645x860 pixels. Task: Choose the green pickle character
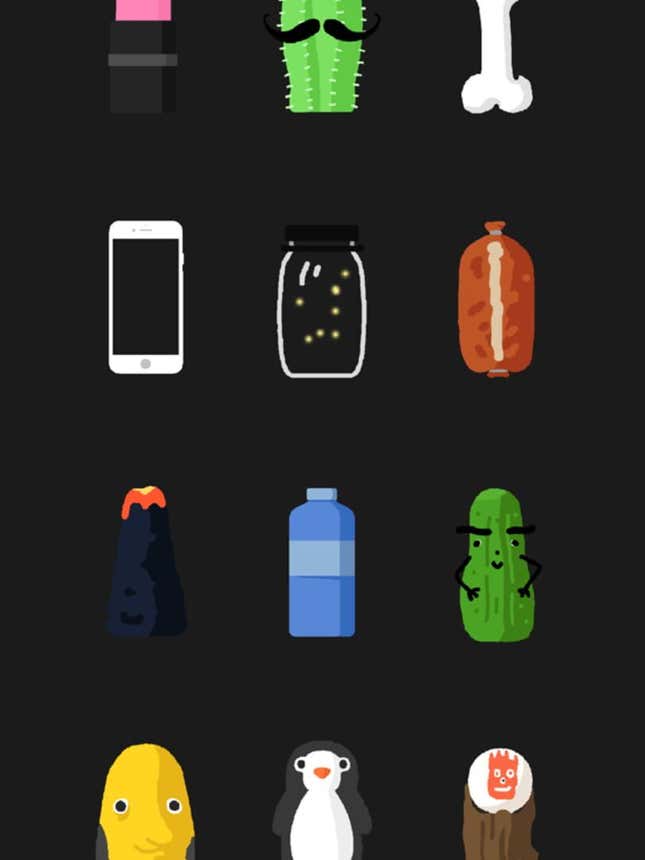point(497,565)
